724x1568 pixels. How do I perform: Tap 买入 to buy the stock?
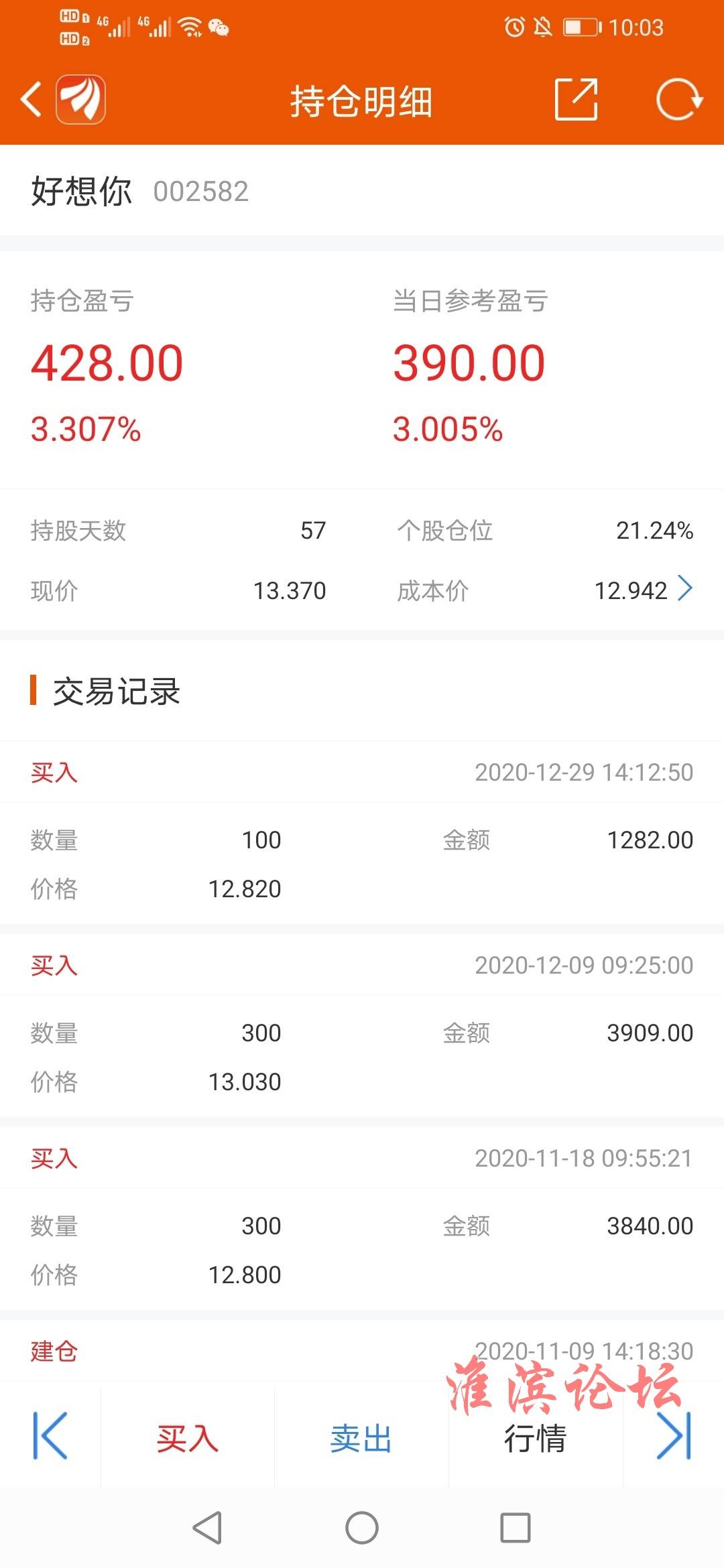tap(188, 1438)
